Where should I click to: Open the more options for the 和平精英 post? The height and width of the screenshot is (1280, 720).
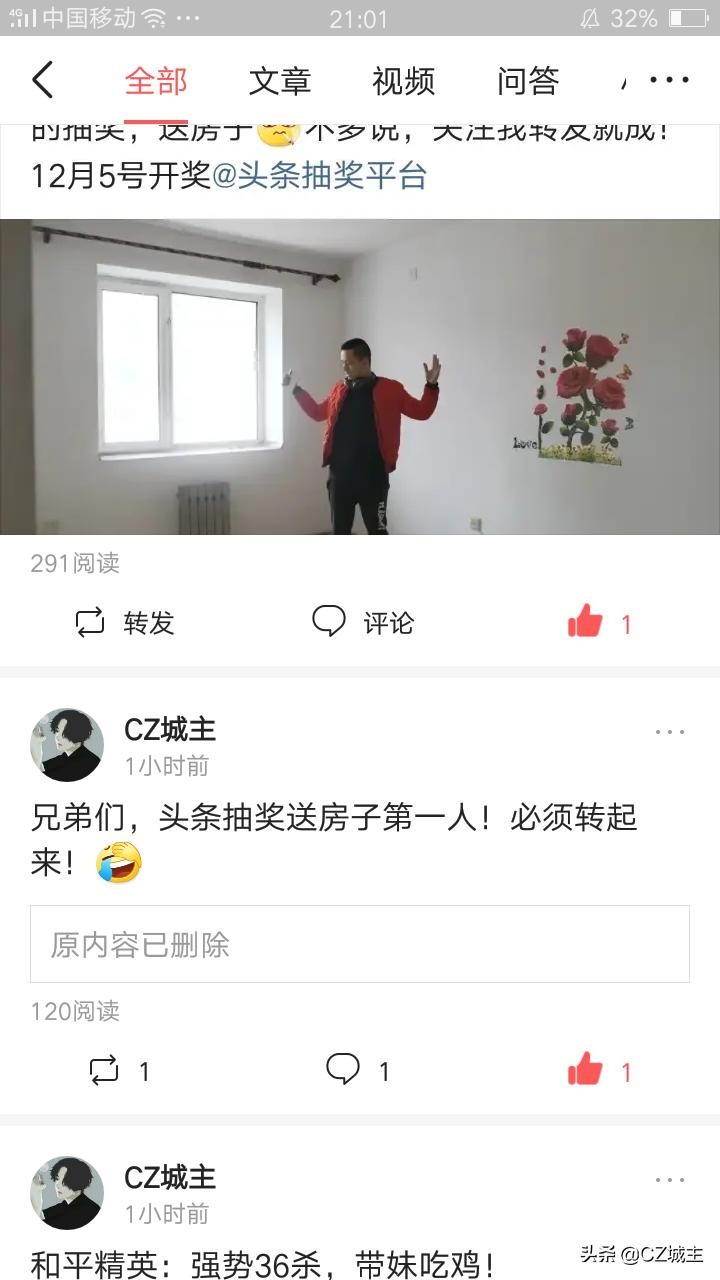pyautogui.click(x=669, y=1180)
